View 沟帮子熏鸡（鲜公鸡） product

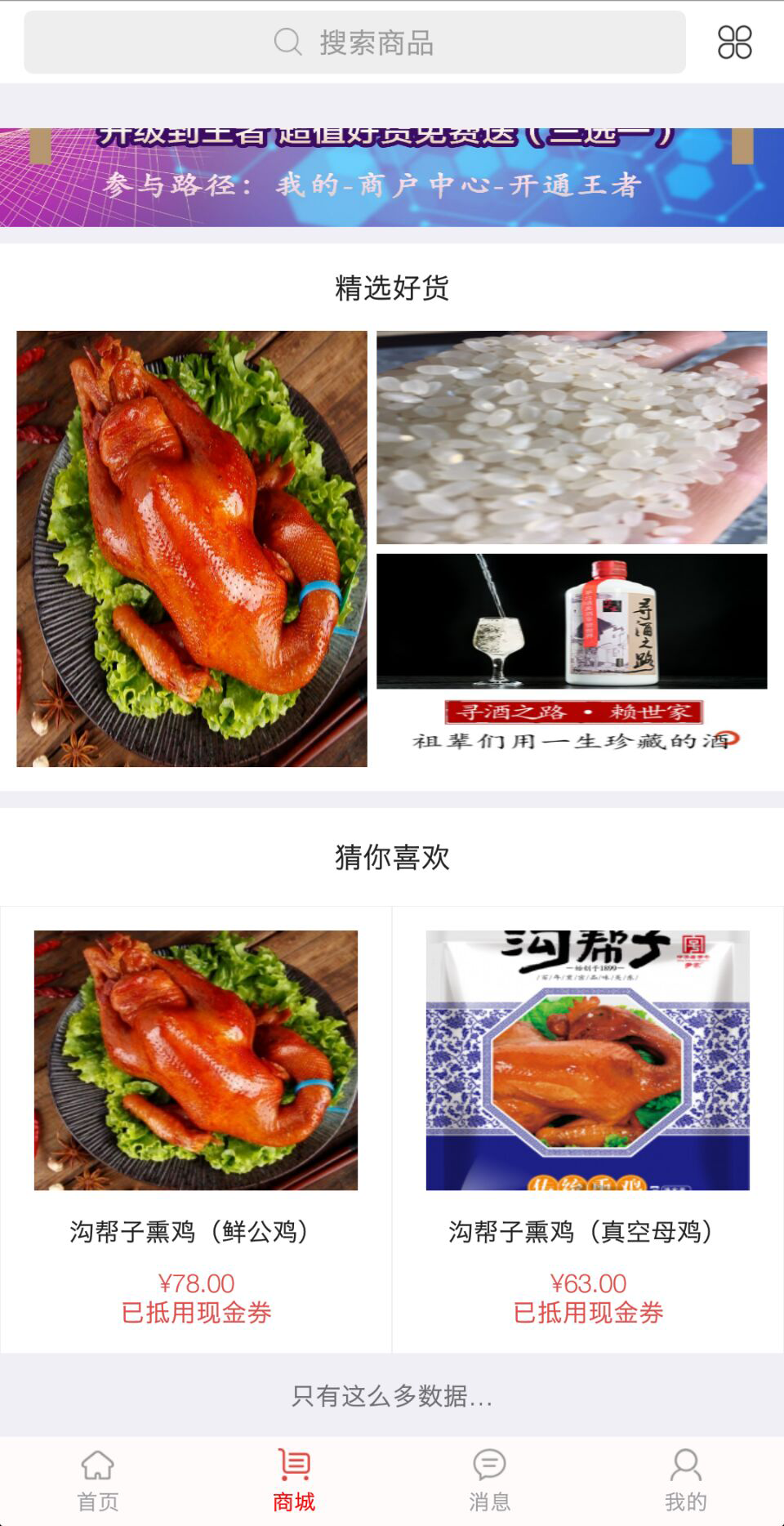coord(196,1129)
